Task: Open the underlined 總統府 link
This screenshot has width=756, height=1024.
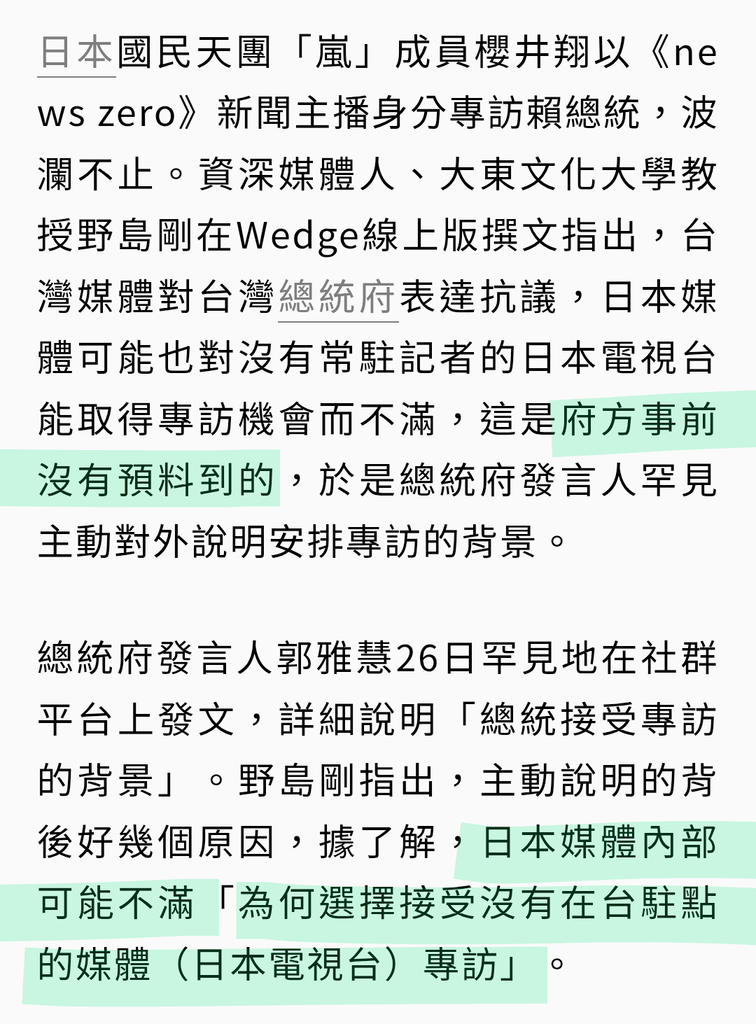Action: tap(338, 297)
